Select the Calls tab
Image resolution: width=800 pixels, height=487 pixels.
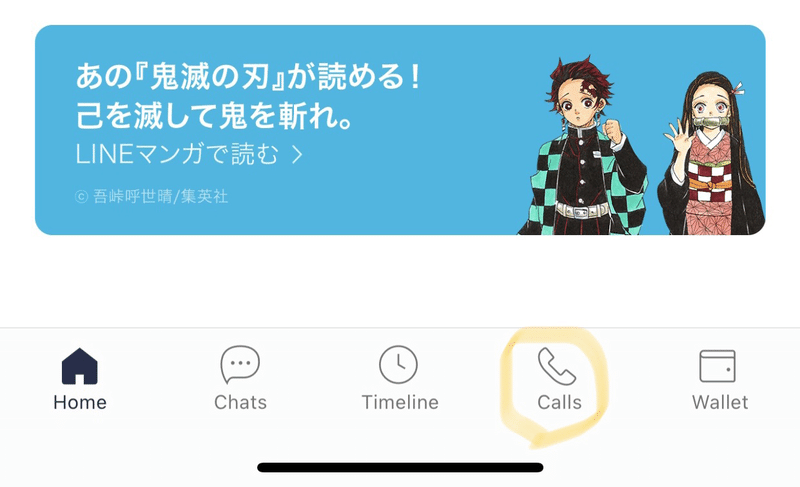coord(558,380)
